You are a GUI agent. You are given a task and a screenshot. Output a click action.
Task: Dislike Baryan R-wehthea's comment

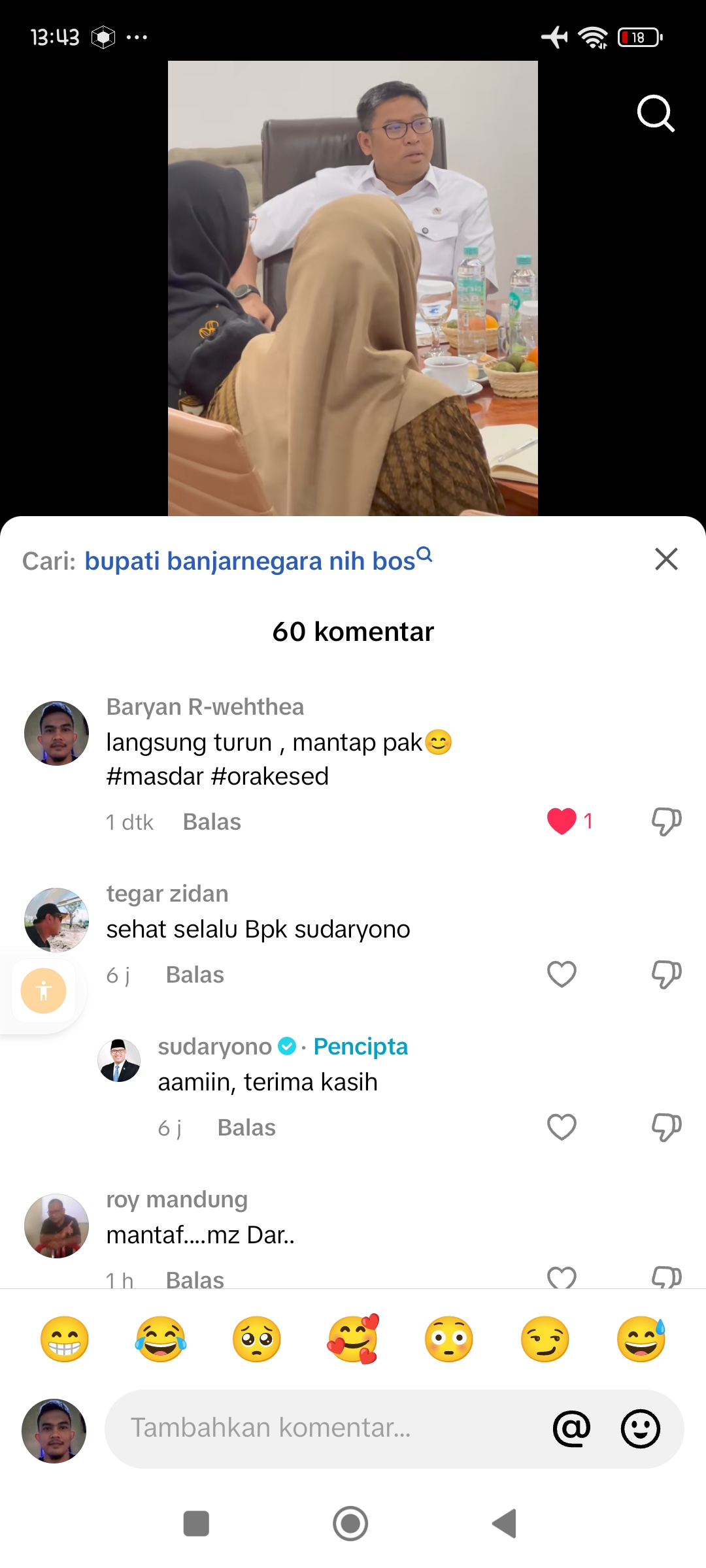(x=666, y=821)
